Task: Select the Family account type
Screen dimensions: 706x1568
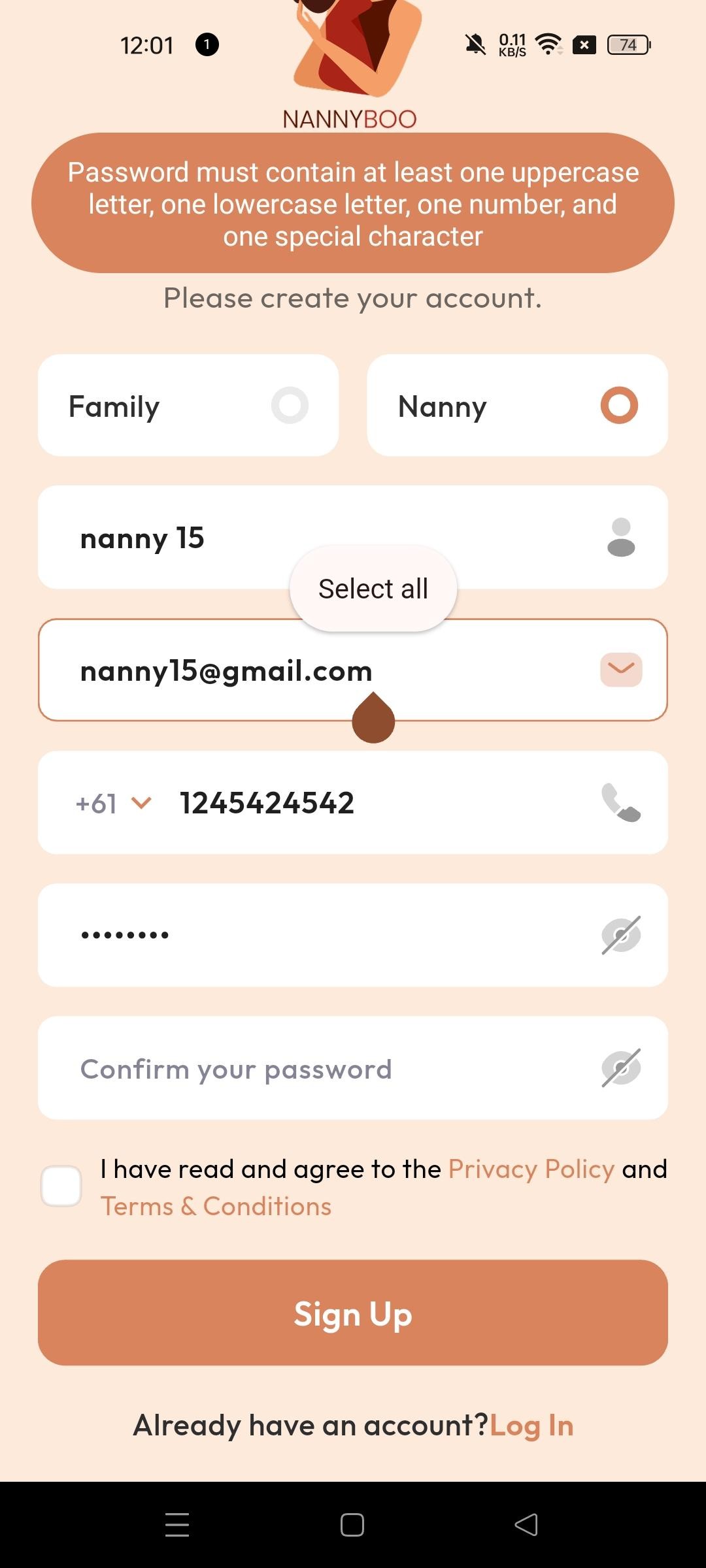Action: (188, 406)
